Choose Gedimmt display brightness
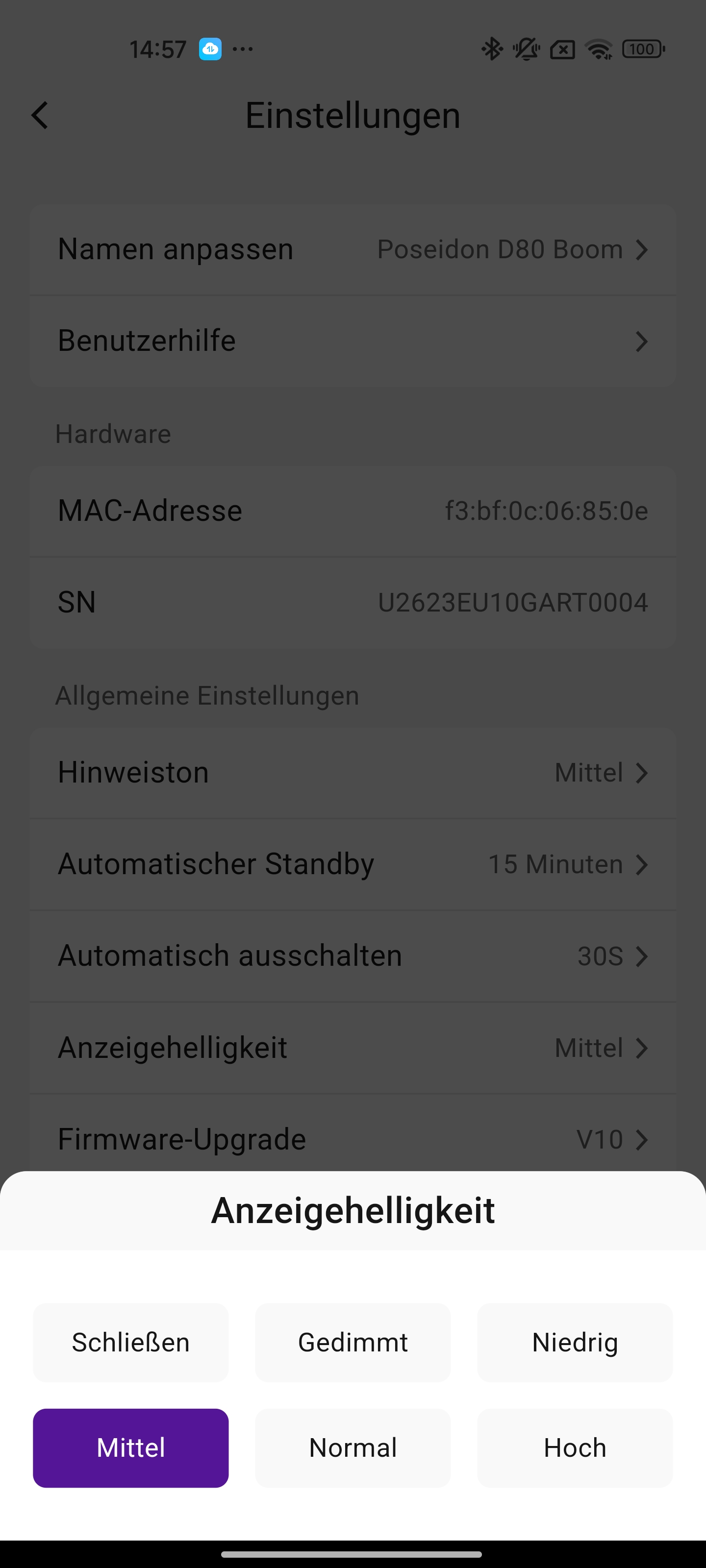The width and height of the screenshot is (706, 1568). click(x=353, y=1342)
